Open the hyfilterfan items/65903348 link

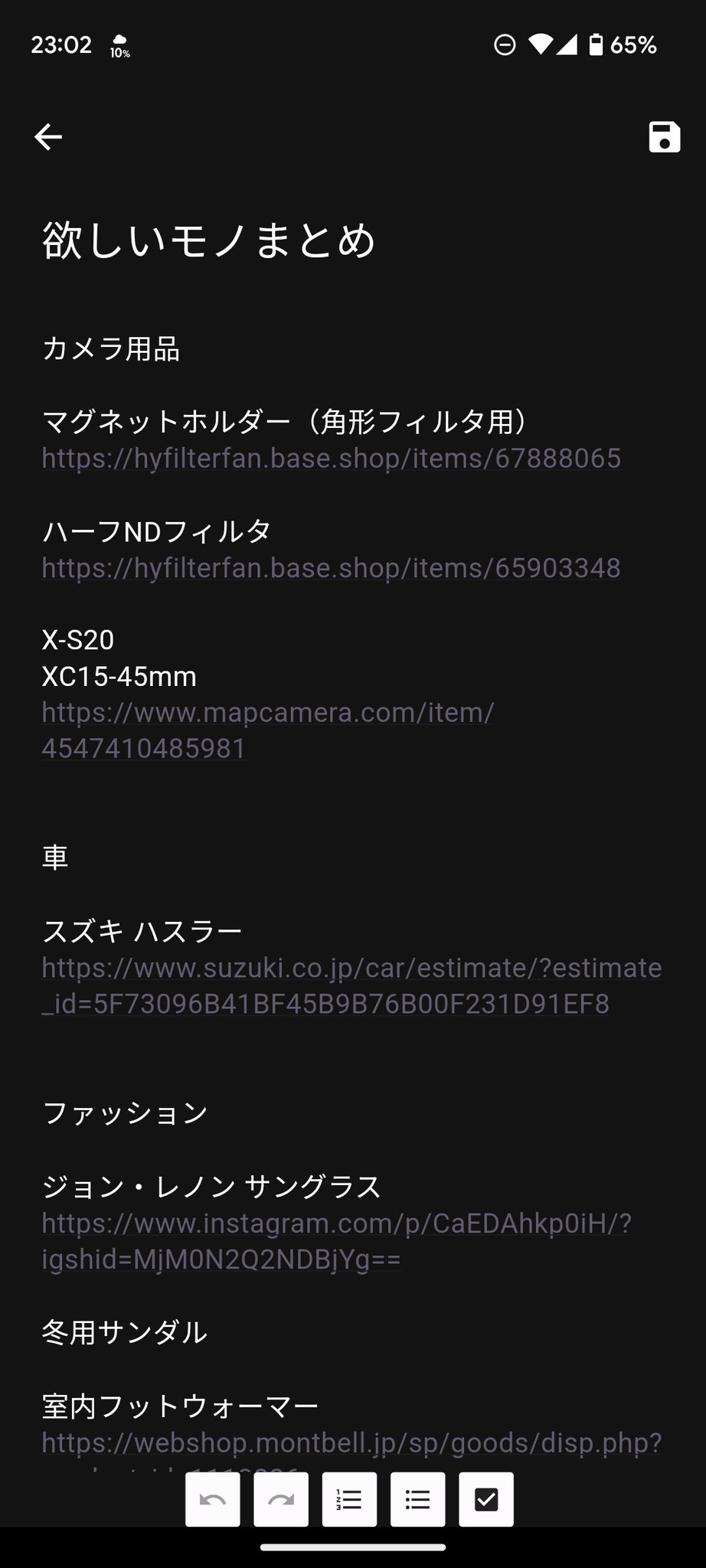(331, 568)
